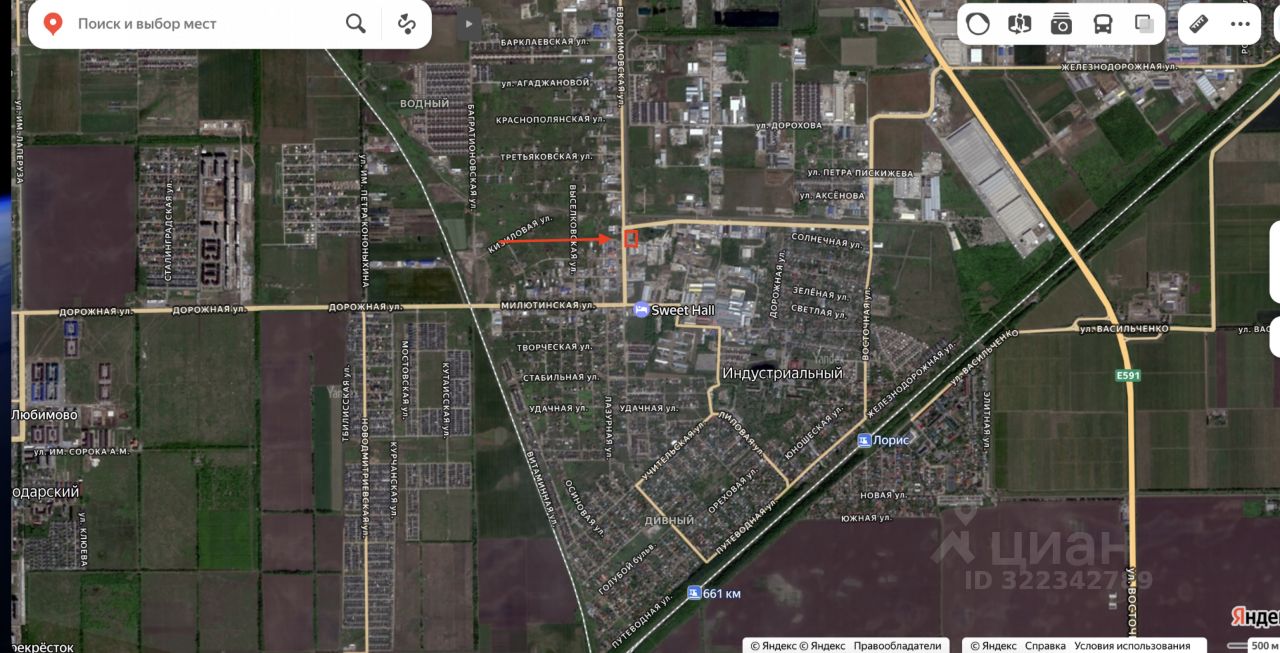Open the Справка help link
1280x653 pixels.
1045,645
